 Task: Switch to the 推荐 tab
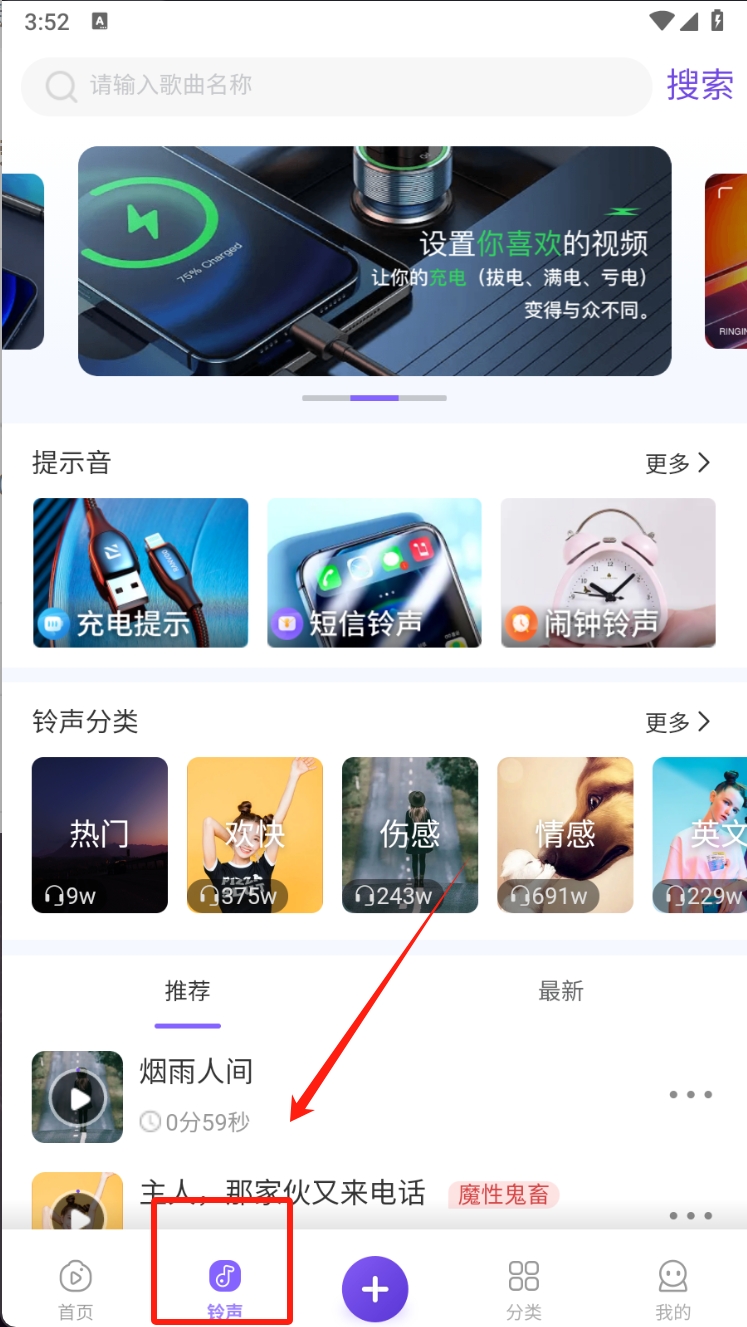click(187, 991)
